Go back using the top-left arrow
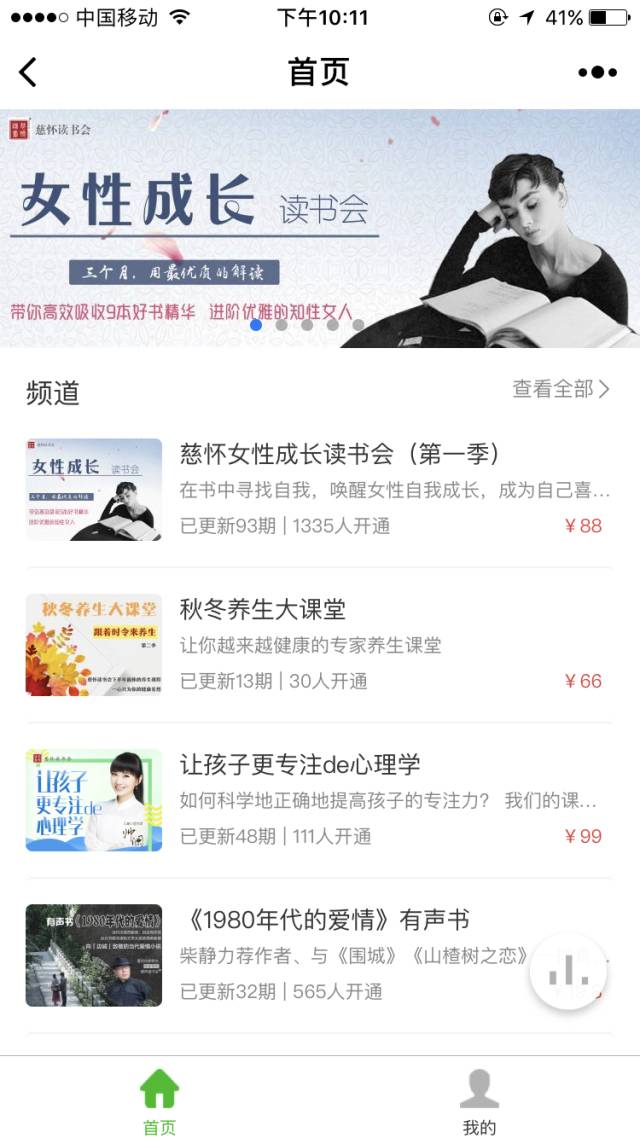The height and width of the screenshot is (1138, 640). (28, 72)
